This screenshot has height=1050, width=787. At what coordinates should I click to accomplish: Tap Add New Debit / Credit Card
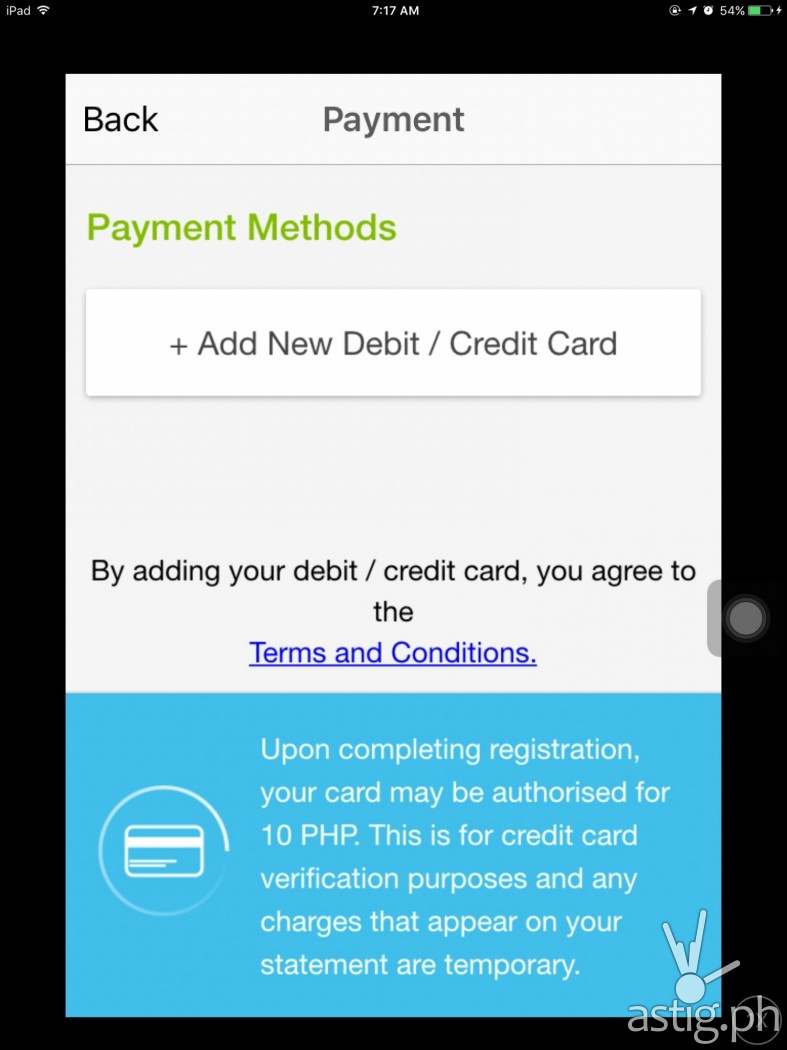click(x=393, y=343)
